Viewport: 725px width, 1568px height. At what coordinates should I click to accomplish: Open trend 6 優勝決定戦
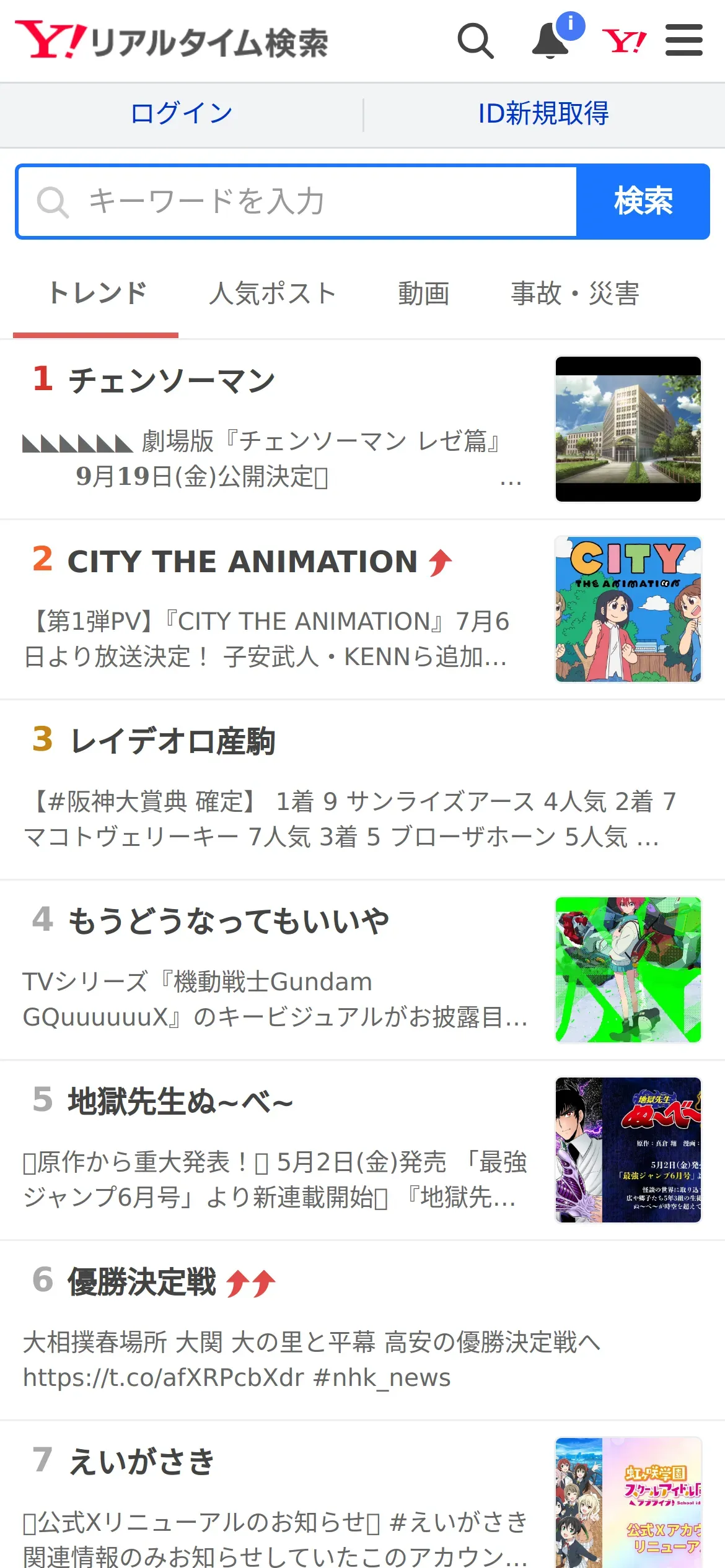click(x=143, y=1281)
